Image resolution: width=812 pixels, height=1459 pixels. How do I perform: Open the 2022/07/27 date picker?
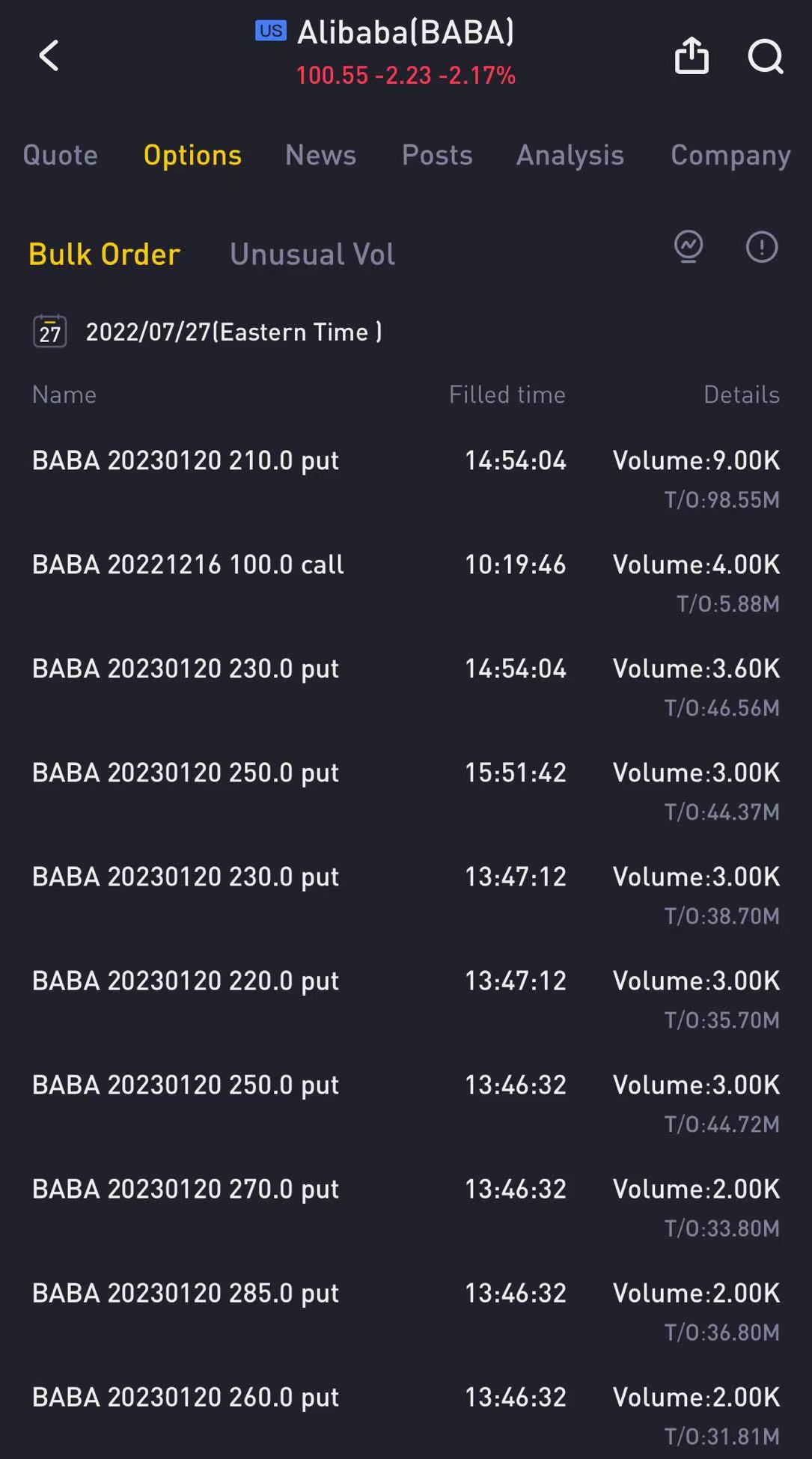[x=208, y=332]
